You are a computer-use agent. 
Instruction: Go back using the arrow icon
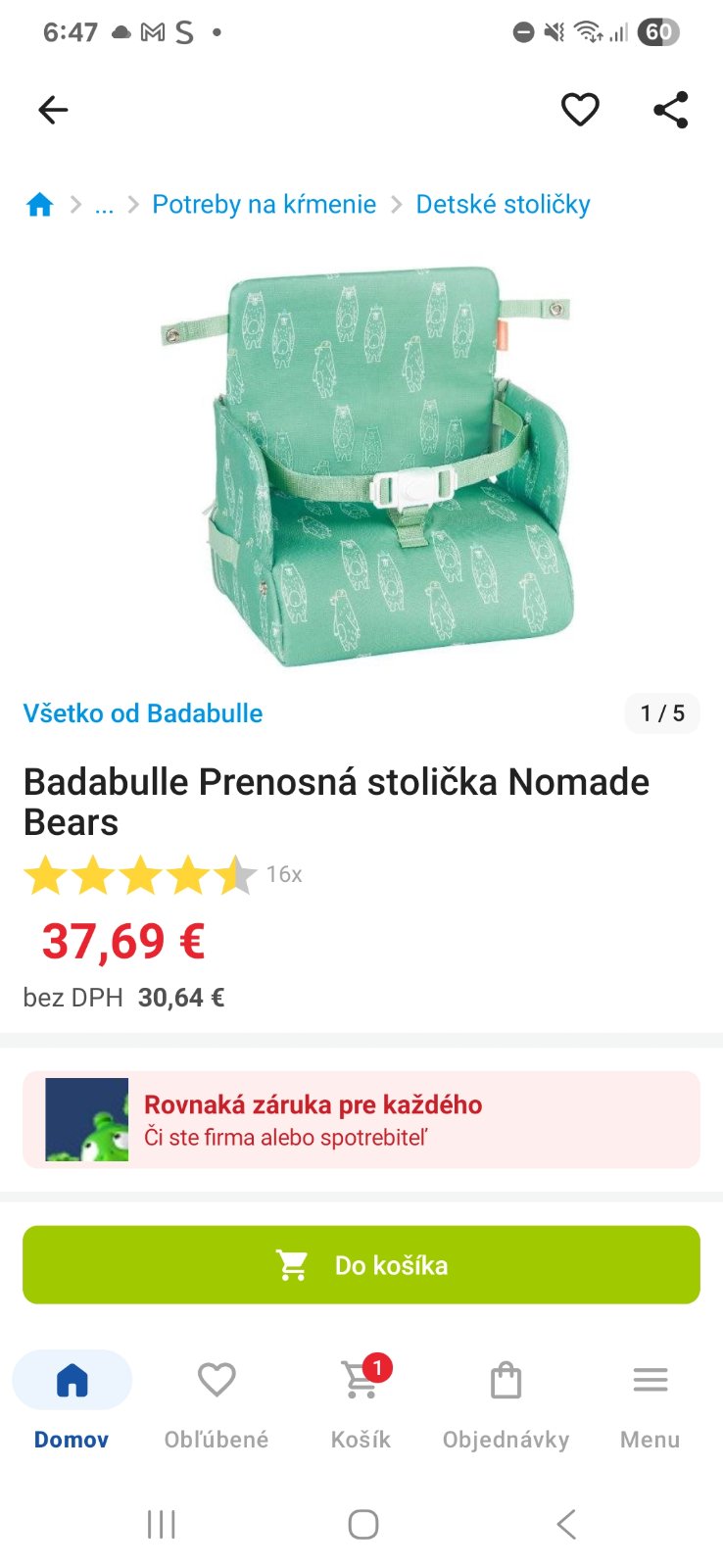pyautogui.click(x=53, y=110)
